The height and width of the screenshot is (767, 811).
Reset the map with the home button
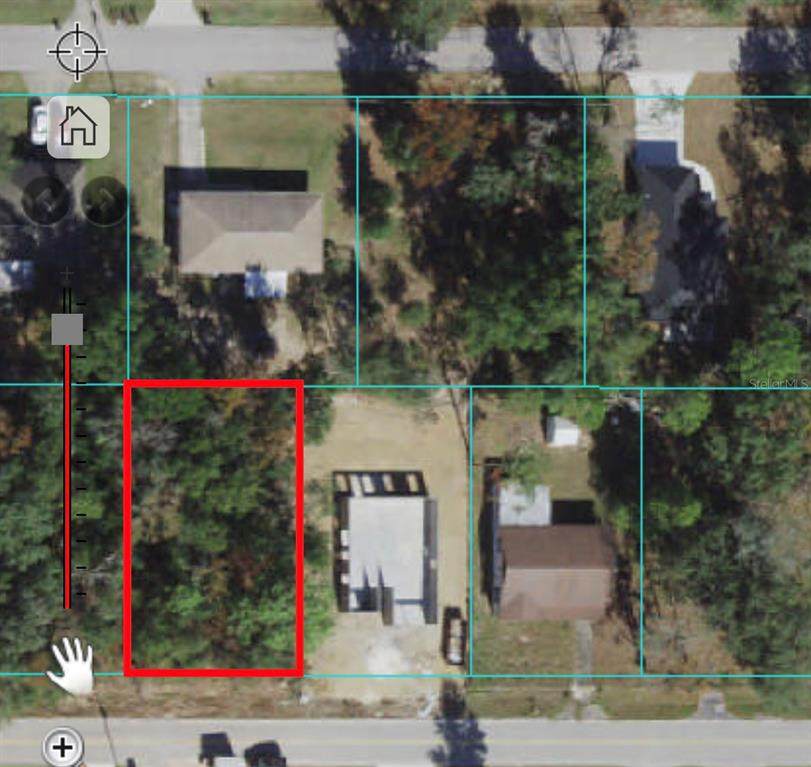(x=78, y=127)
